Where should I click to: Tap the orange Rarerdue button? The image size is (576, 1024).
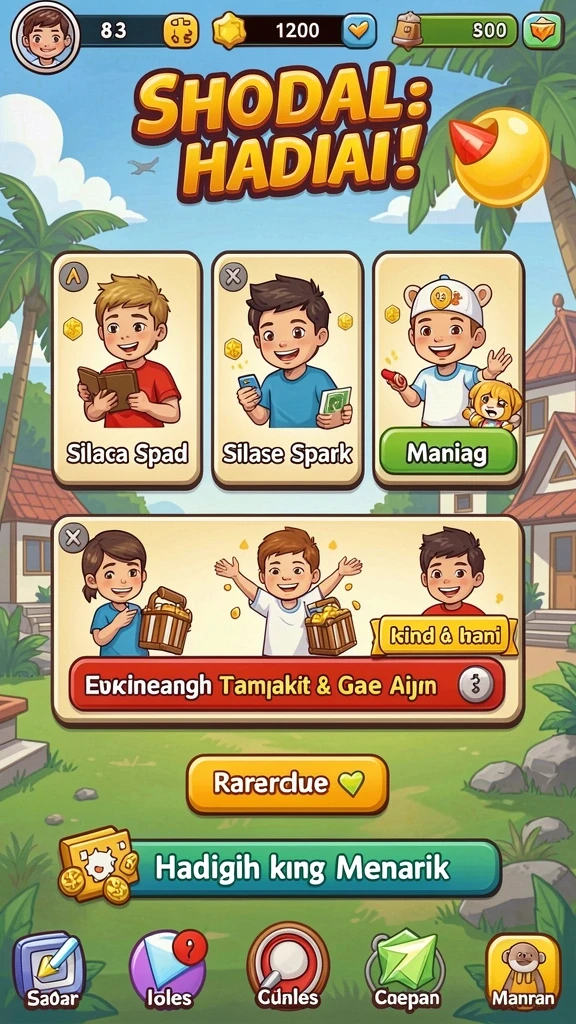pyautogui.click(x=288, y=784)
